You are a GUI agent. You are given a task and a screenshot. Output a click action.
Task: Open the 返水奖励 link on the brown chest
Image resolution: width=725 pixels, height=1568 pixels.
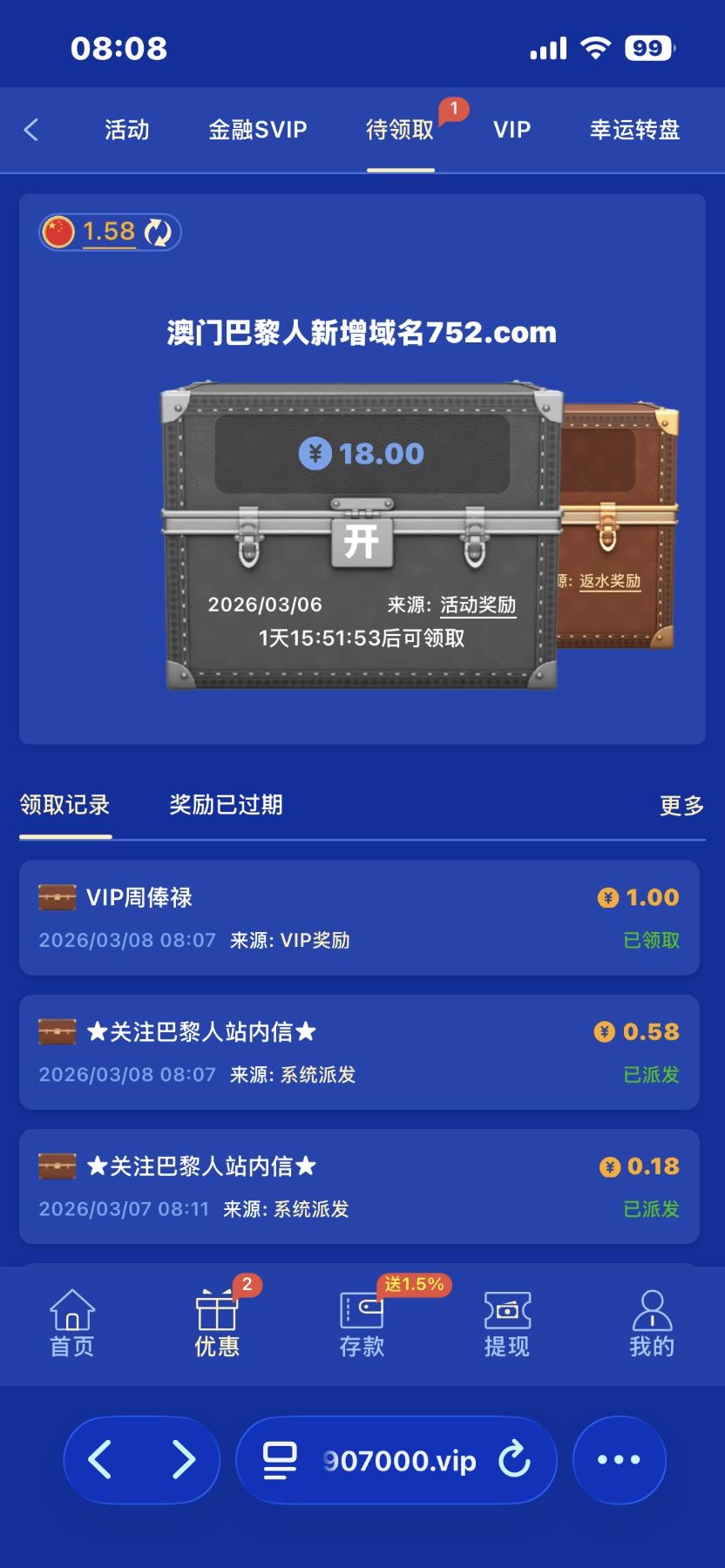610,581
